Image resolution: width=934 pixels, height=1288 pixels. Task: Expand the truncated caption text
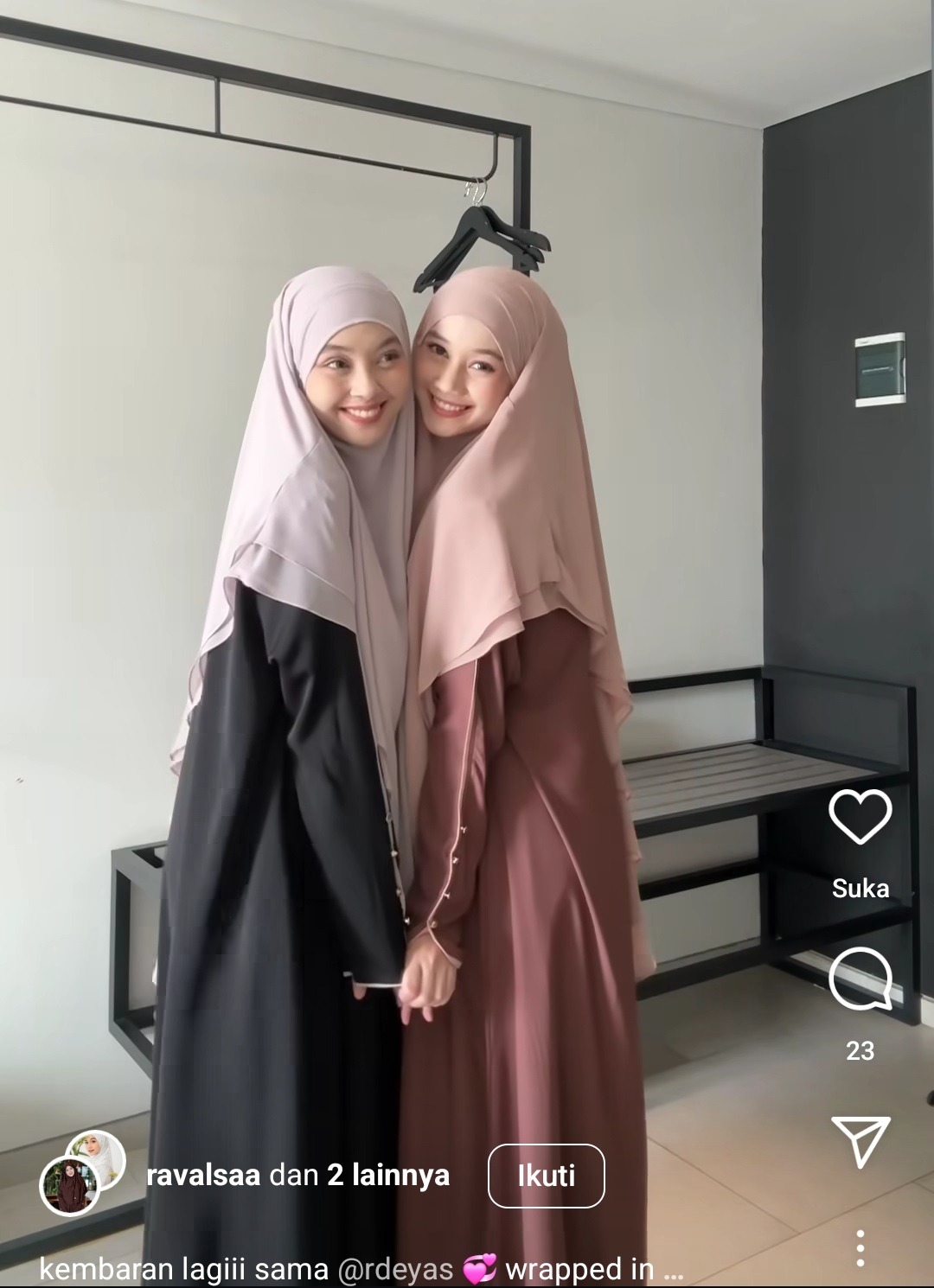click(673, 1269)
